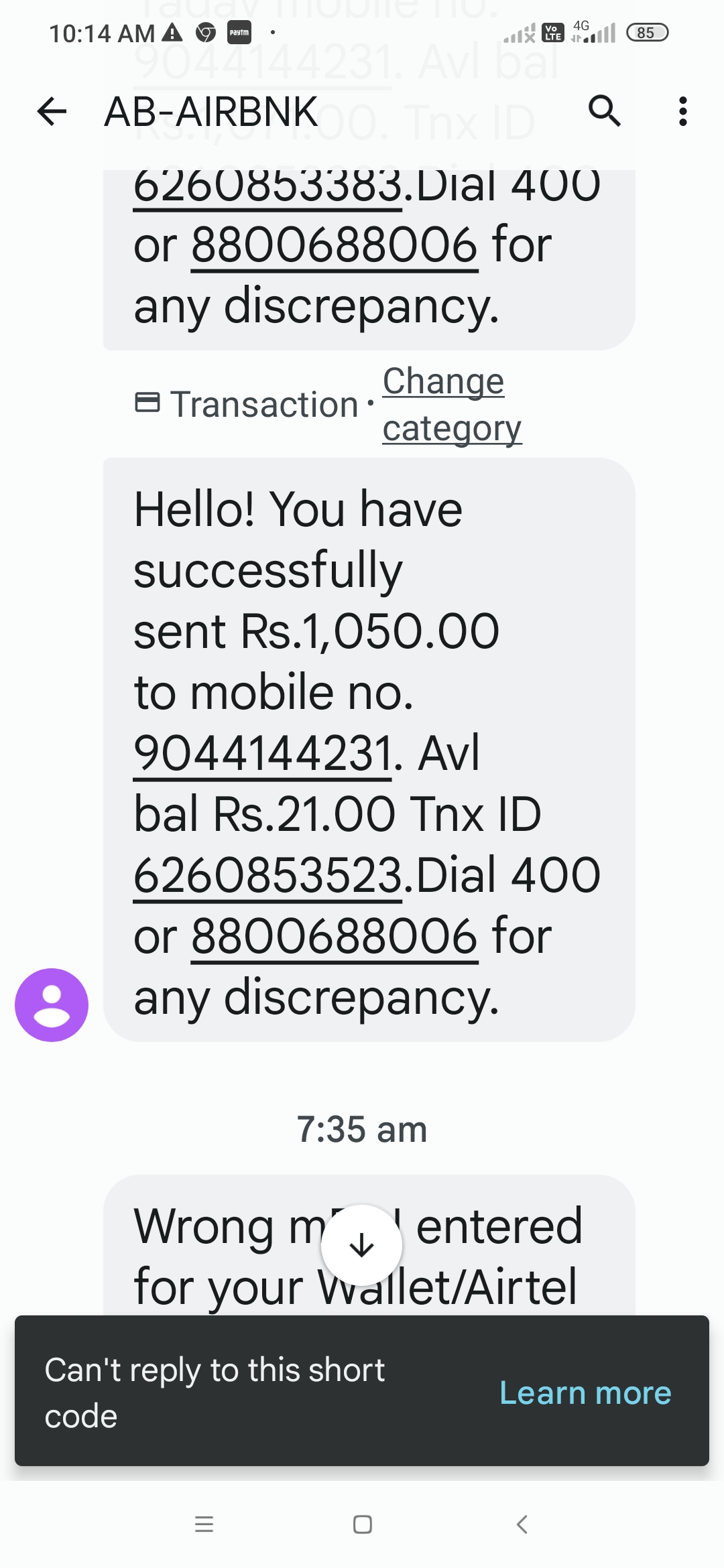This screenshot has height=1568, width=724.
Task: Tap the transaction ID 6260853523 link
Action: [x=267, y=875]
